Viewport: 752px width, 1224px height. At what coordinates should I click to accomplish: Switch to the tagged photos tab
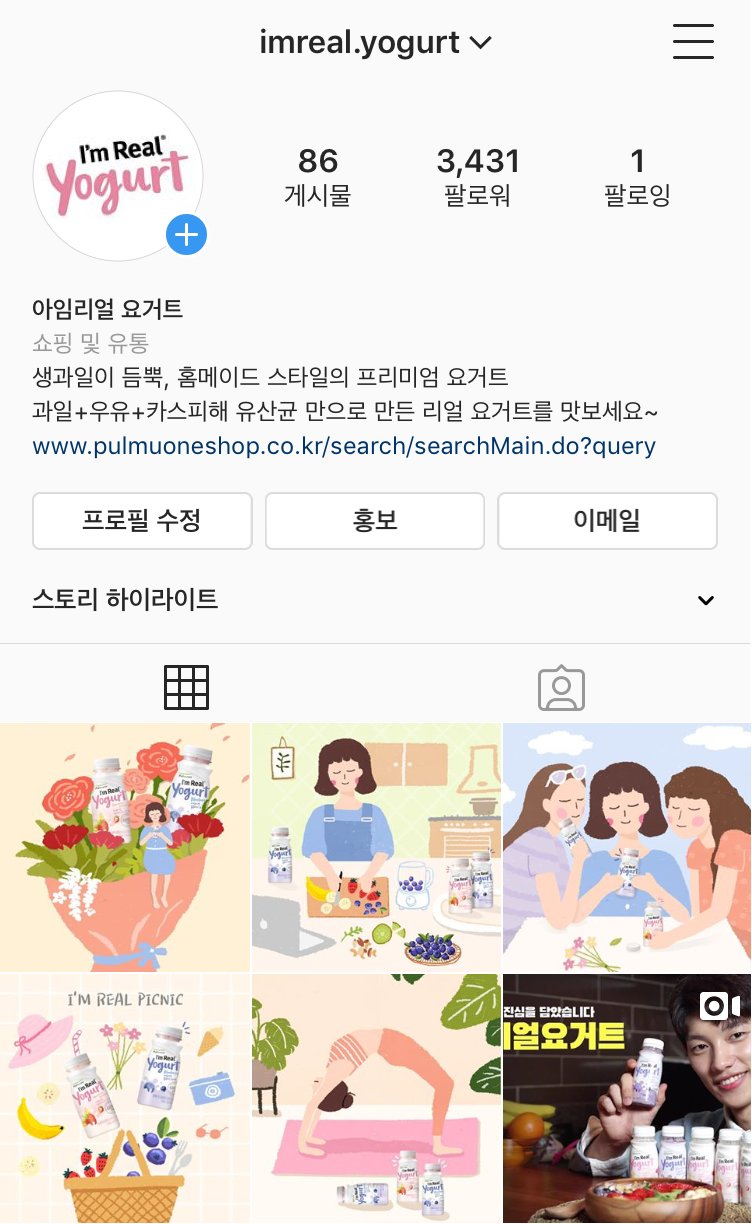(x=561, y=687)
